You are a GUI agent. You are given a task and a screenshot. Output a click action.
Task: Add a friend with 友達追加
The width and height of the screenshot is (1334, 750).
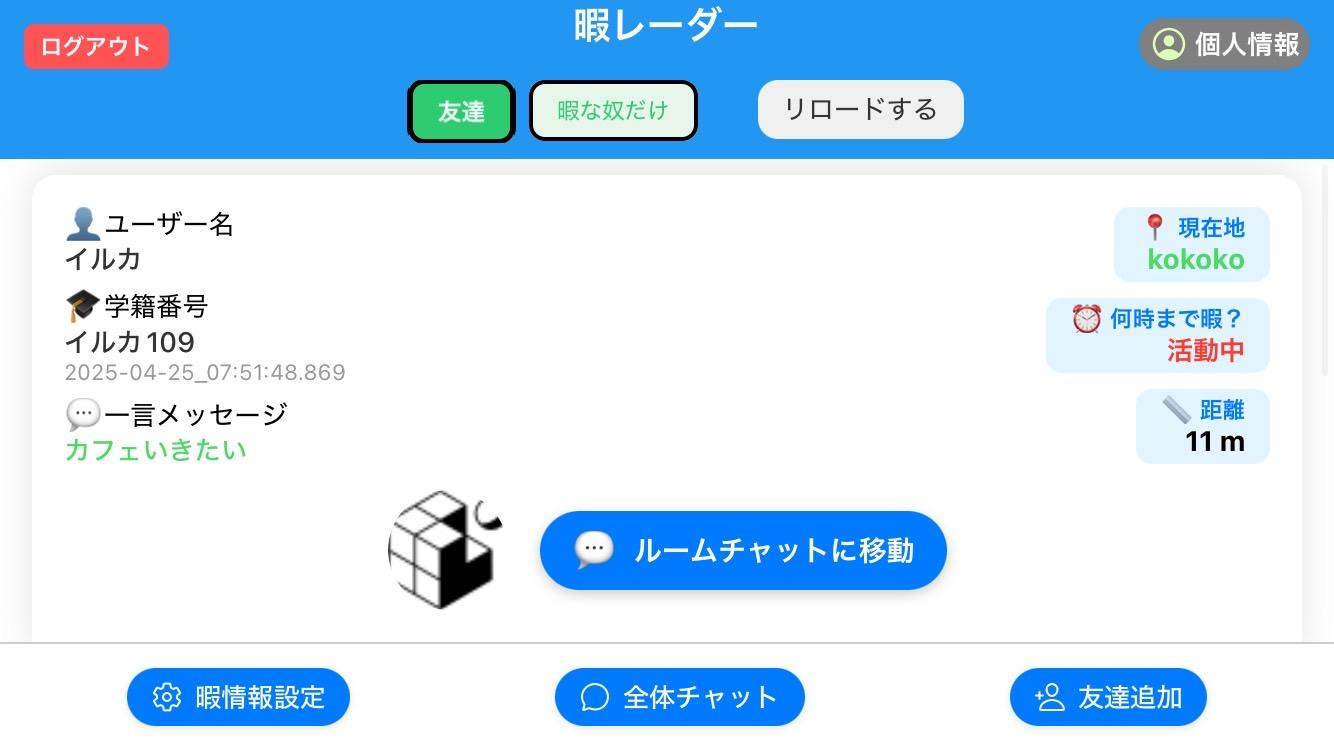(x=1108, y=697)
